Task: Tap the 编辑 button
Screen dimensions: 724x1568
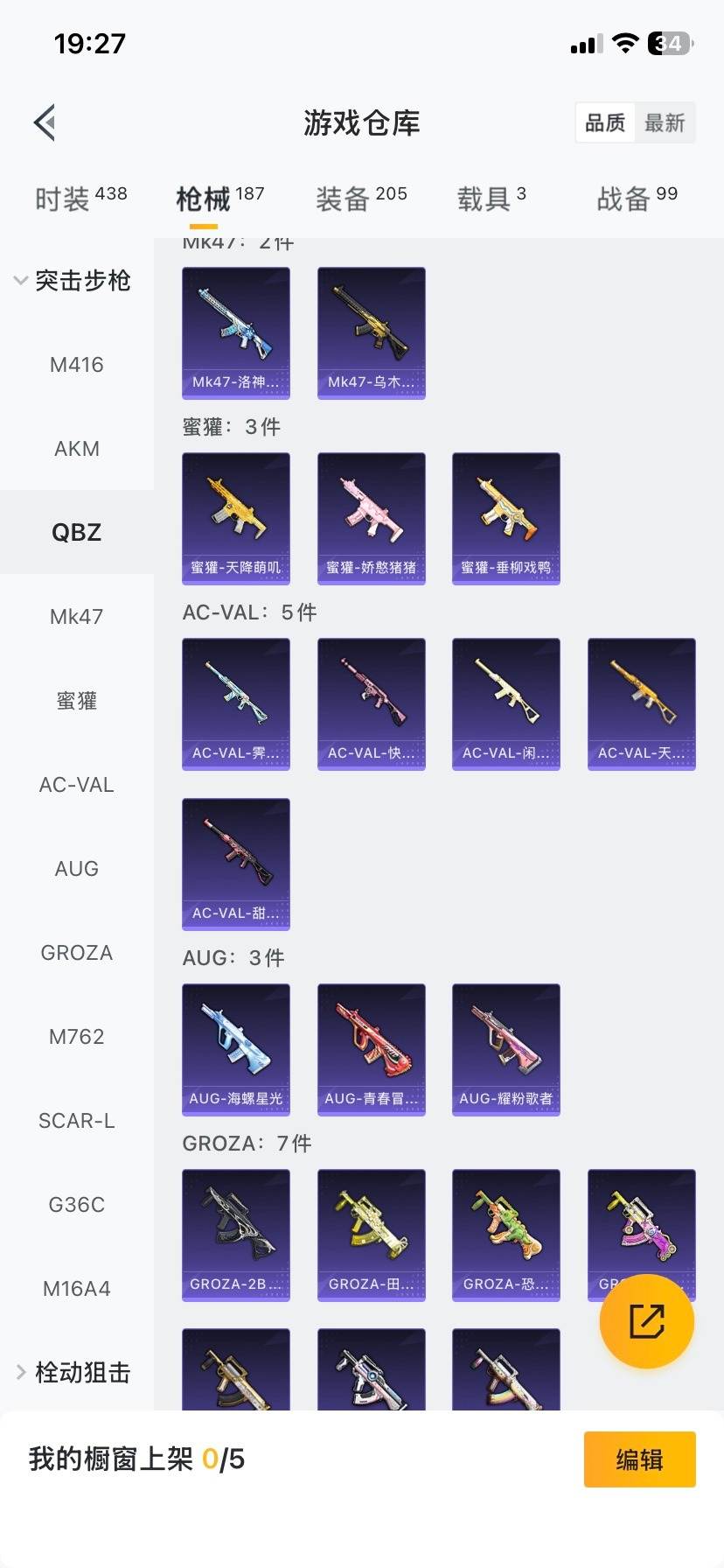Action: coord(639,1459)
